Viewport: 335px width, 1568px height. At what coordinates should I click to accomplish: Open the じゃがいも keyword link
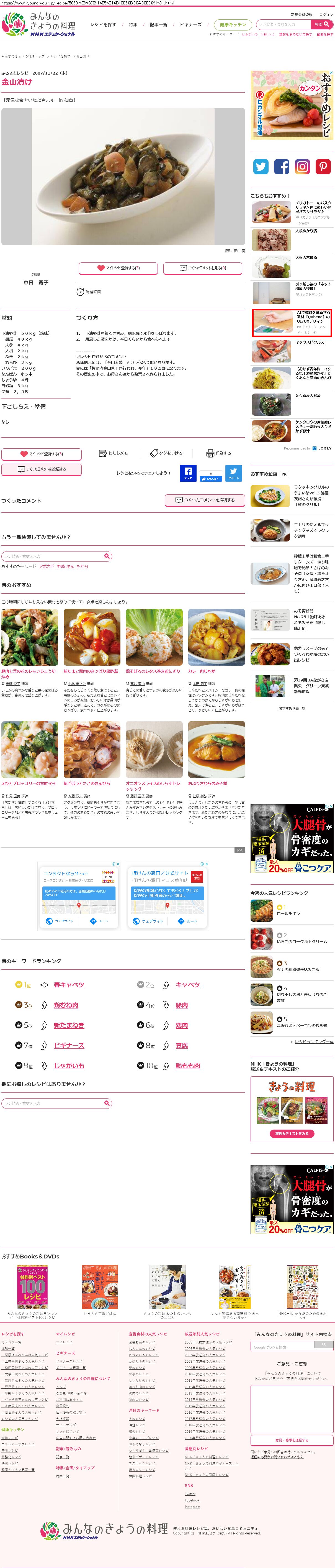(x=69, y=1065)
